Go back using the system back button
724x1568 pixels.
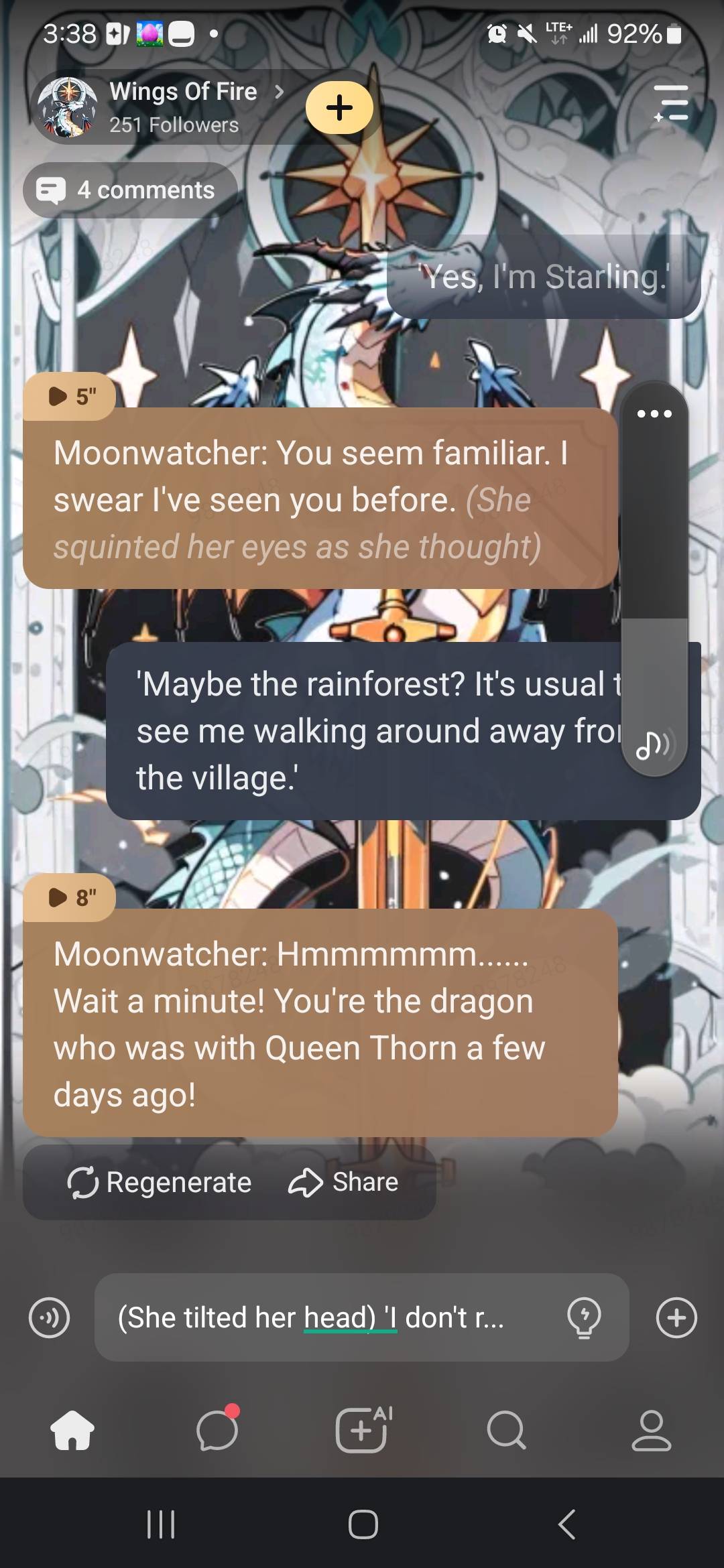566,1524
